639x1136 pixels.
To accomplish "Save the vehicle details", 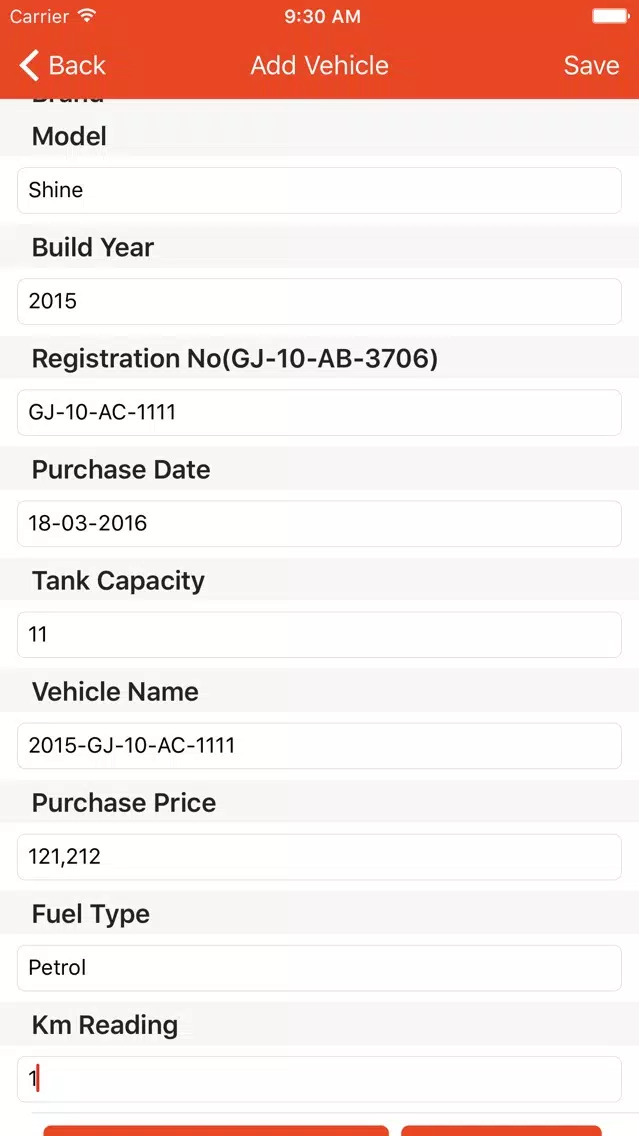I will click(x=591, y=65).
